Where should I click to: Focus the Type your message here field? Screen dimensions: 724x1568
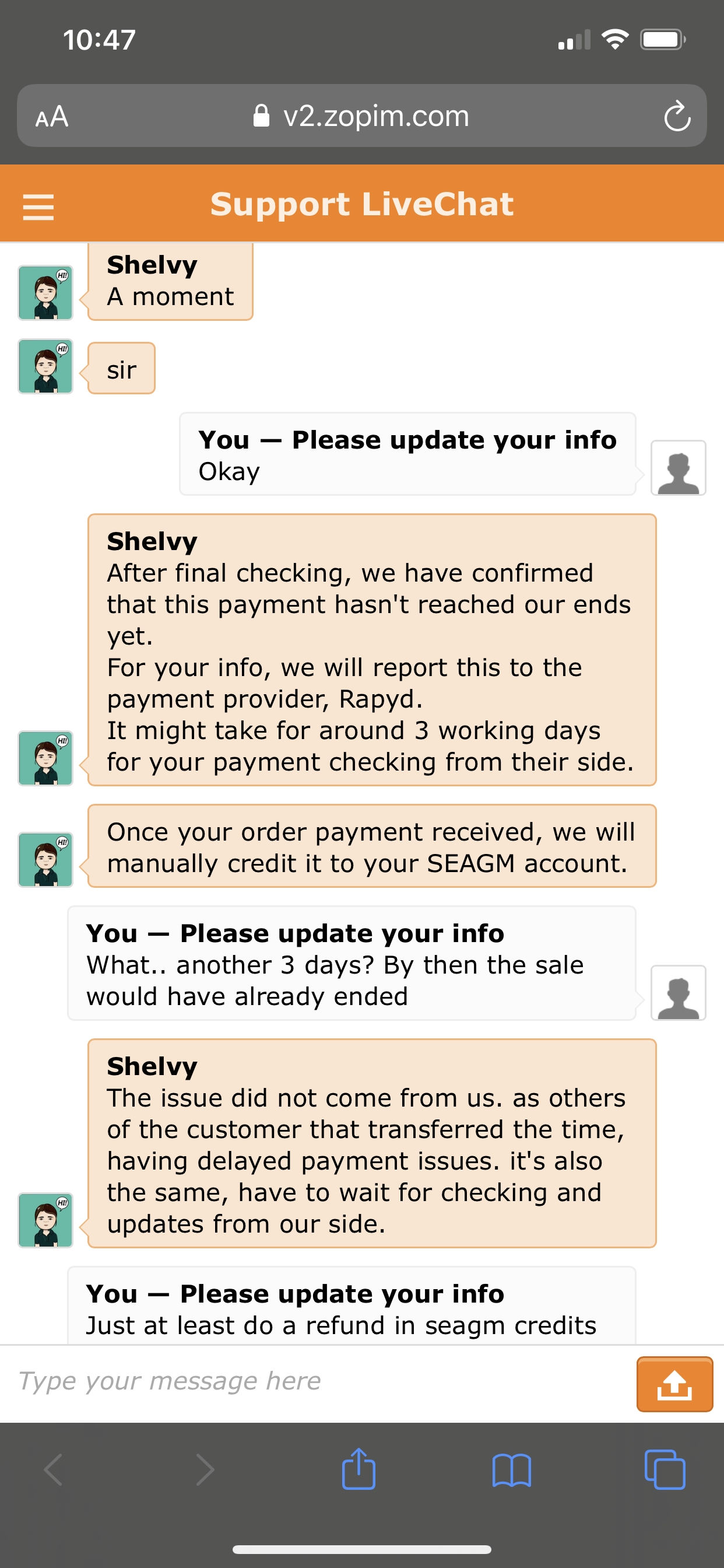(x=317, y=1381)
